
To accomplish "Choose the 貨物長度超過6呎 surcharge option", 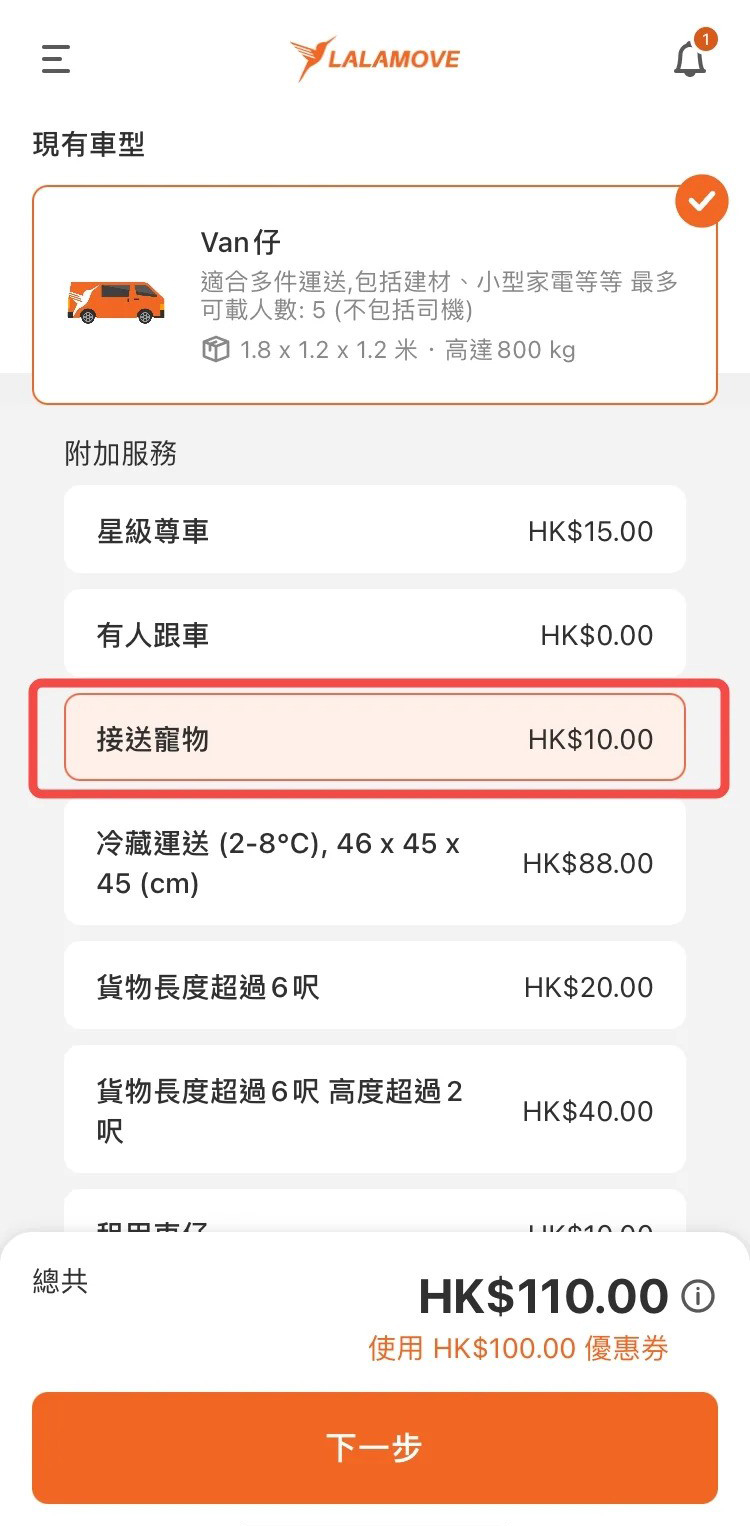I will point(375,985).
